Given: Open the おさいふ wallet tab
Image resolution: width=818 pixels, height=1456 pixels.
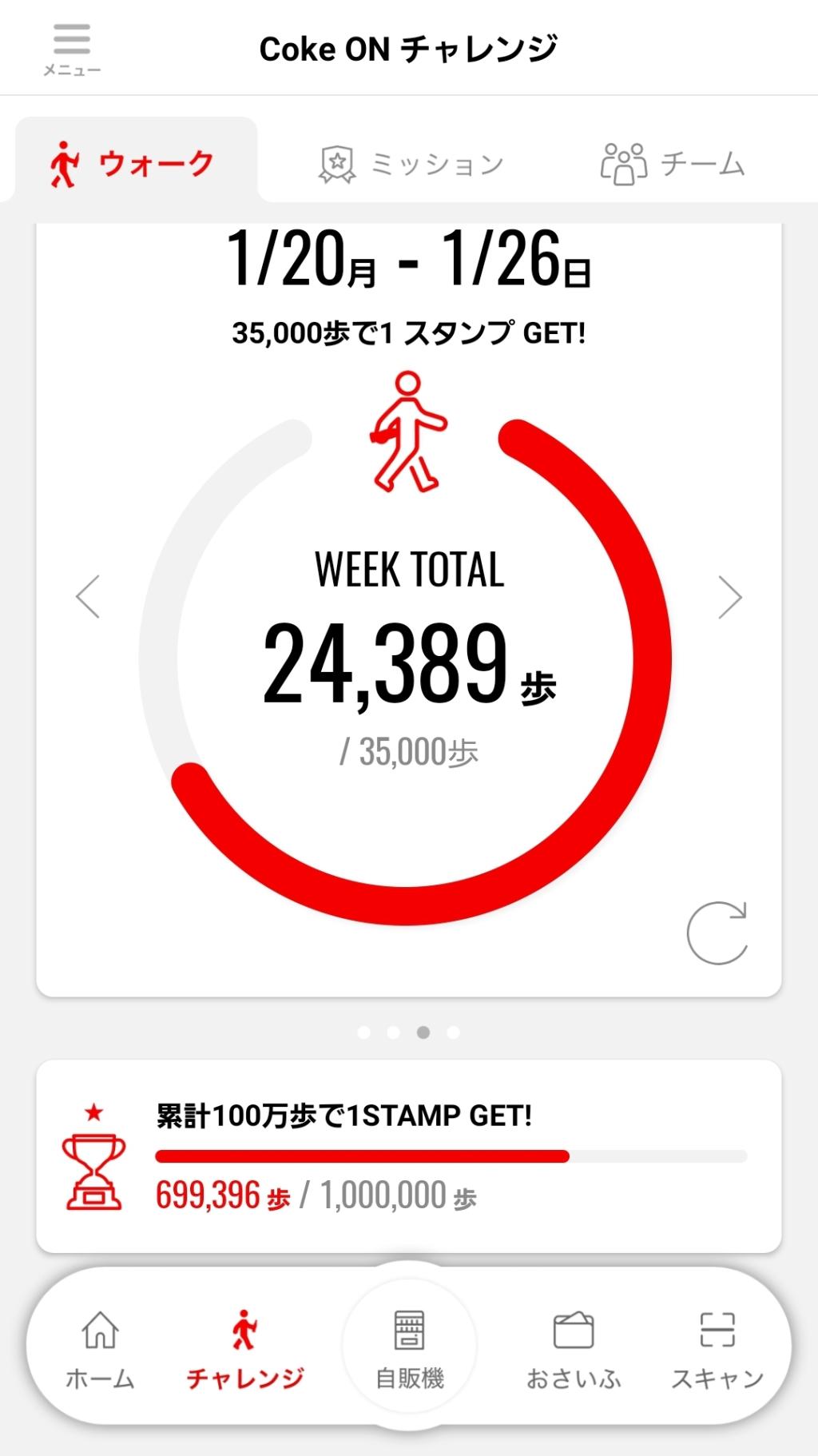Looking at the screenshot, I should pyautogui.click(x=574, y=1350).
